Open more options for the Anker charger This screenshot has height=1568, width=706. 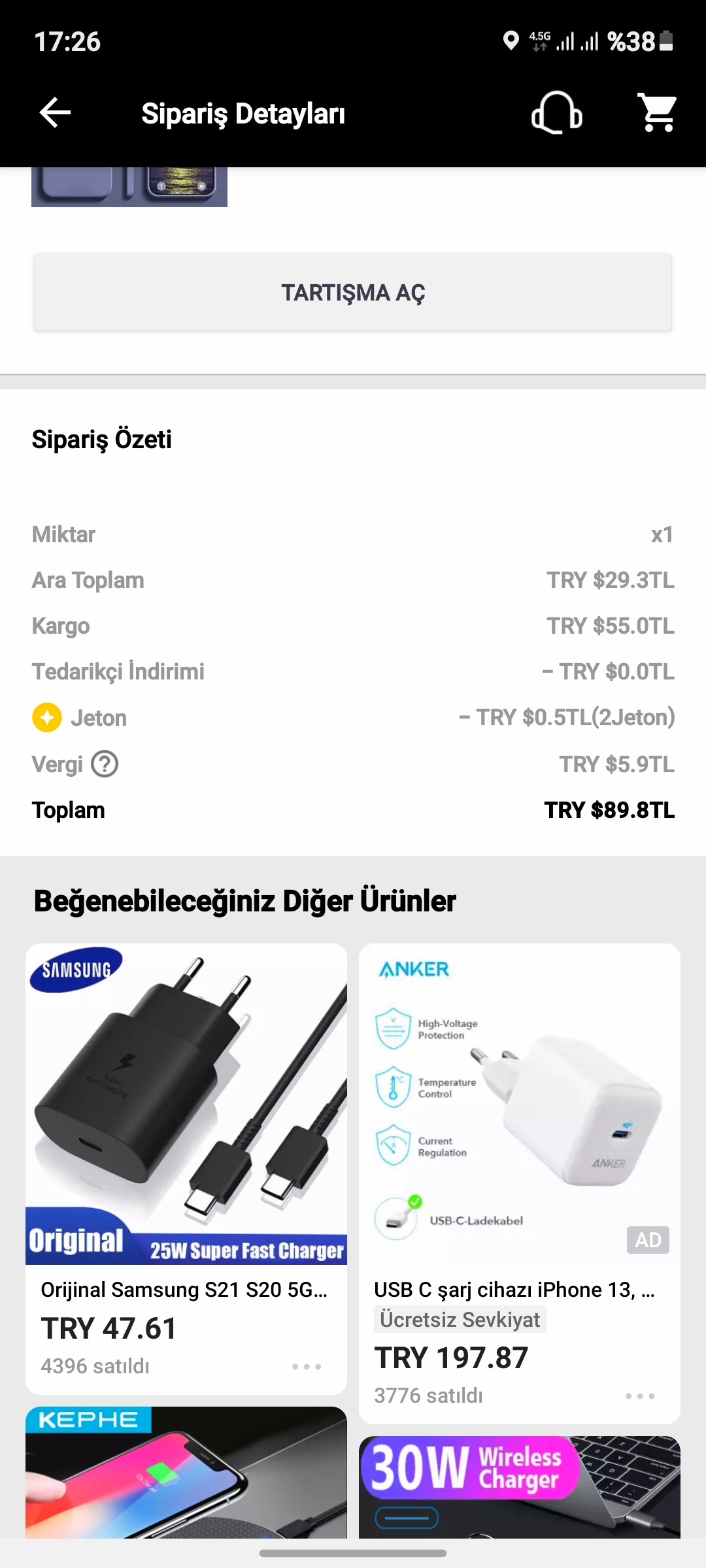click(x=640, y=1396)
